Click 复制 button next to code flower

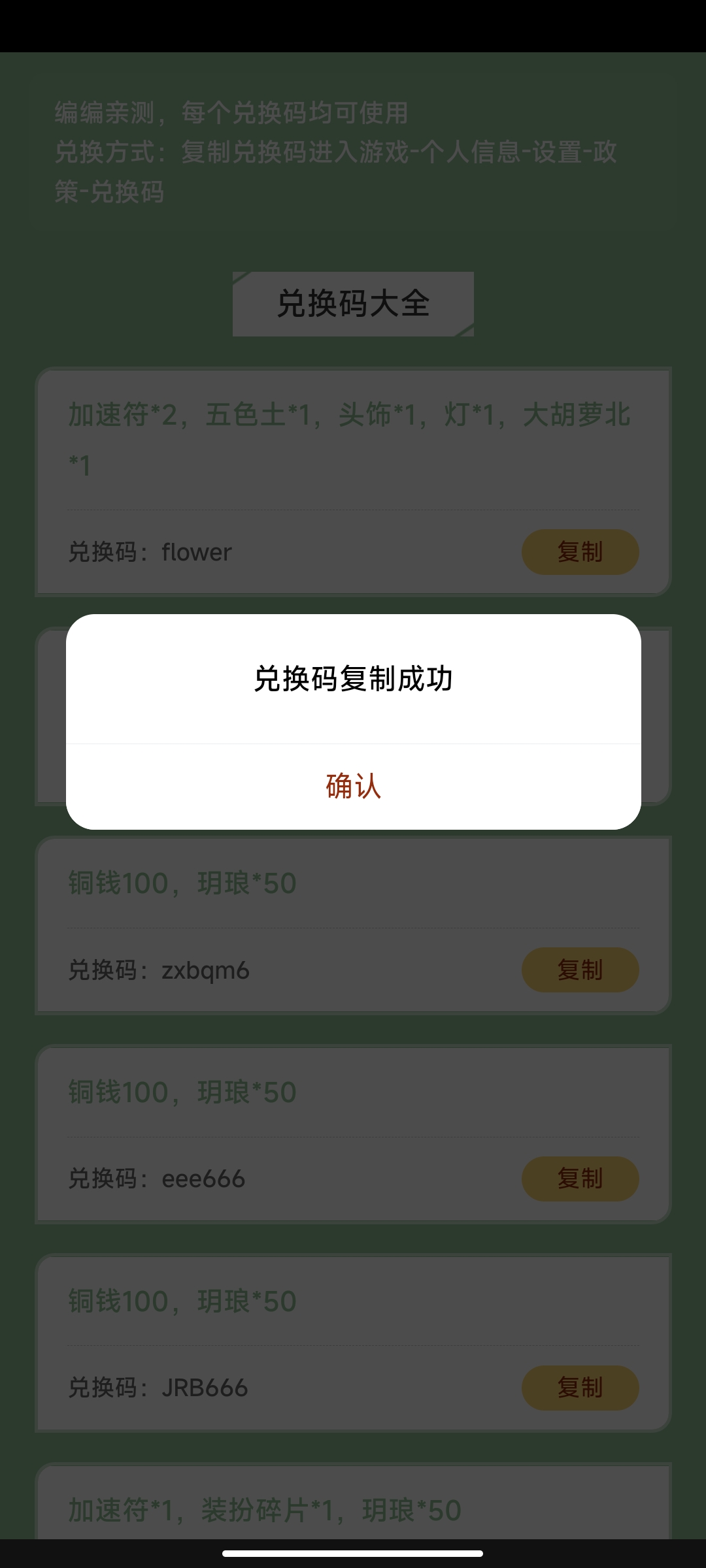[x=580, y=552]
